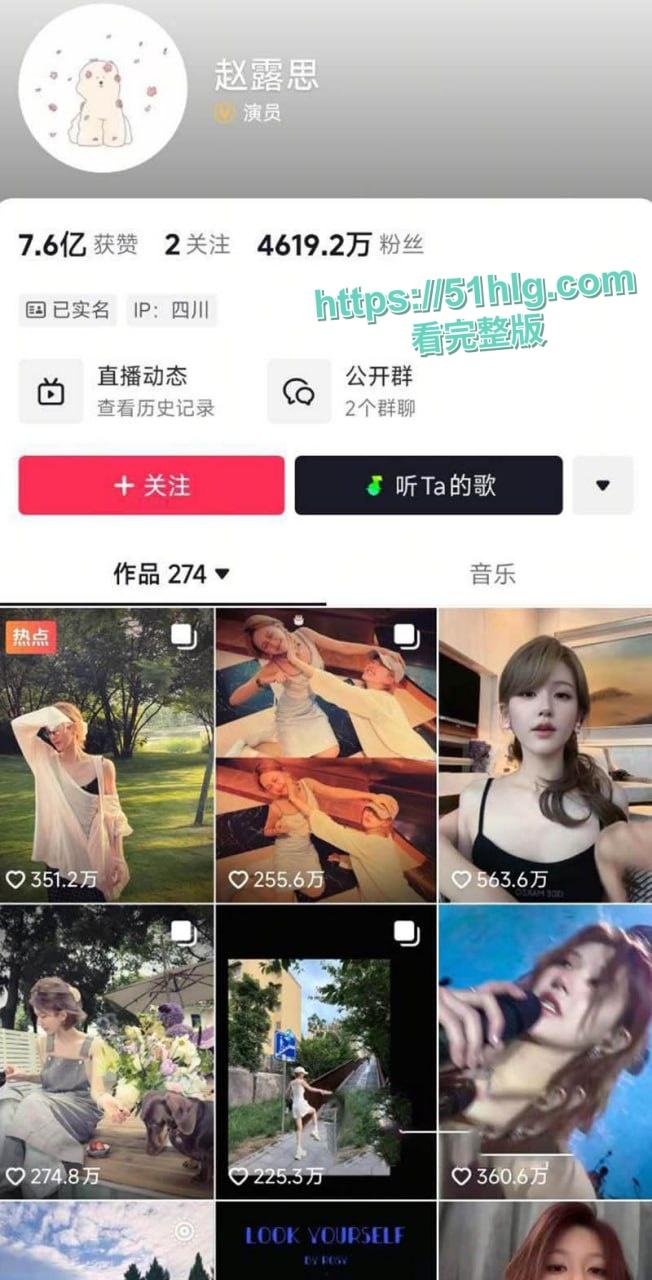Play the video with 360.6万 likes
This screenshot has height=1280, width=652.
(x=545, y=1052)
